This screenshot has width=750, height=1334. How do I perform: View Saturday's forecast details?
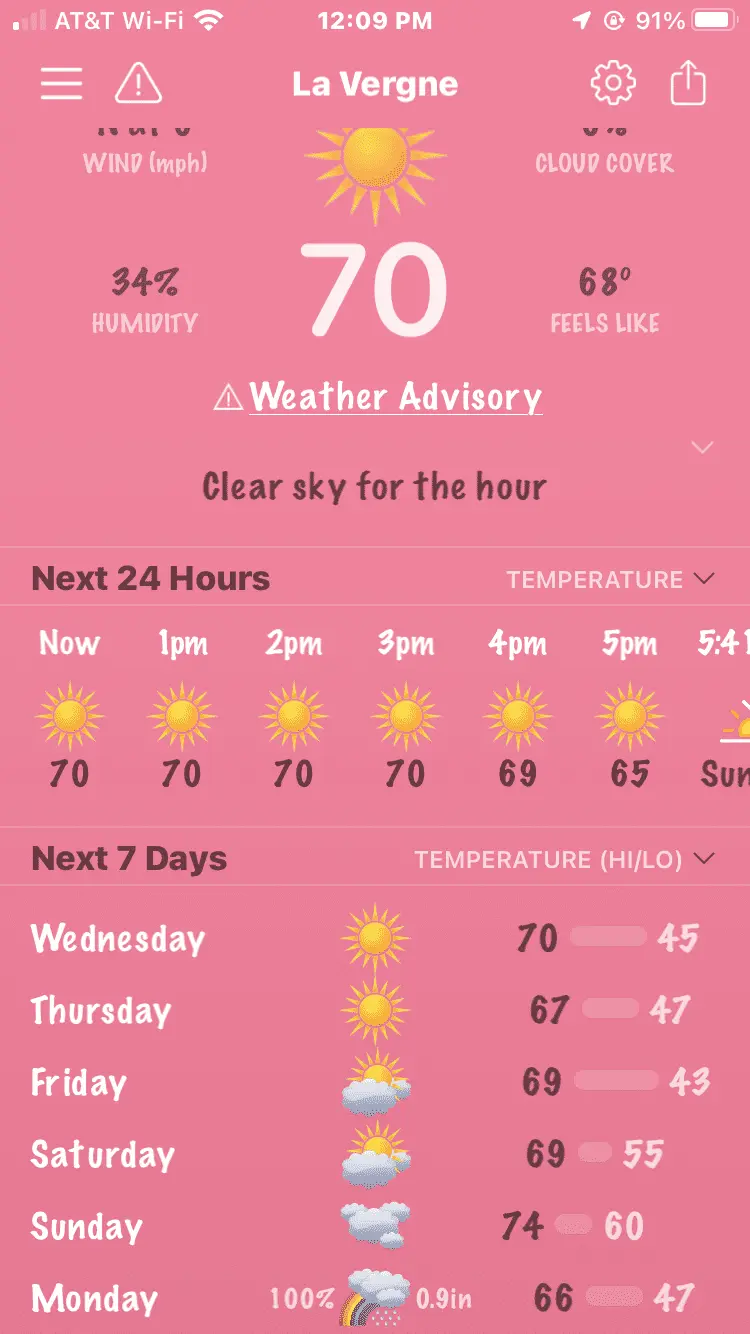tap(375, 1155)
